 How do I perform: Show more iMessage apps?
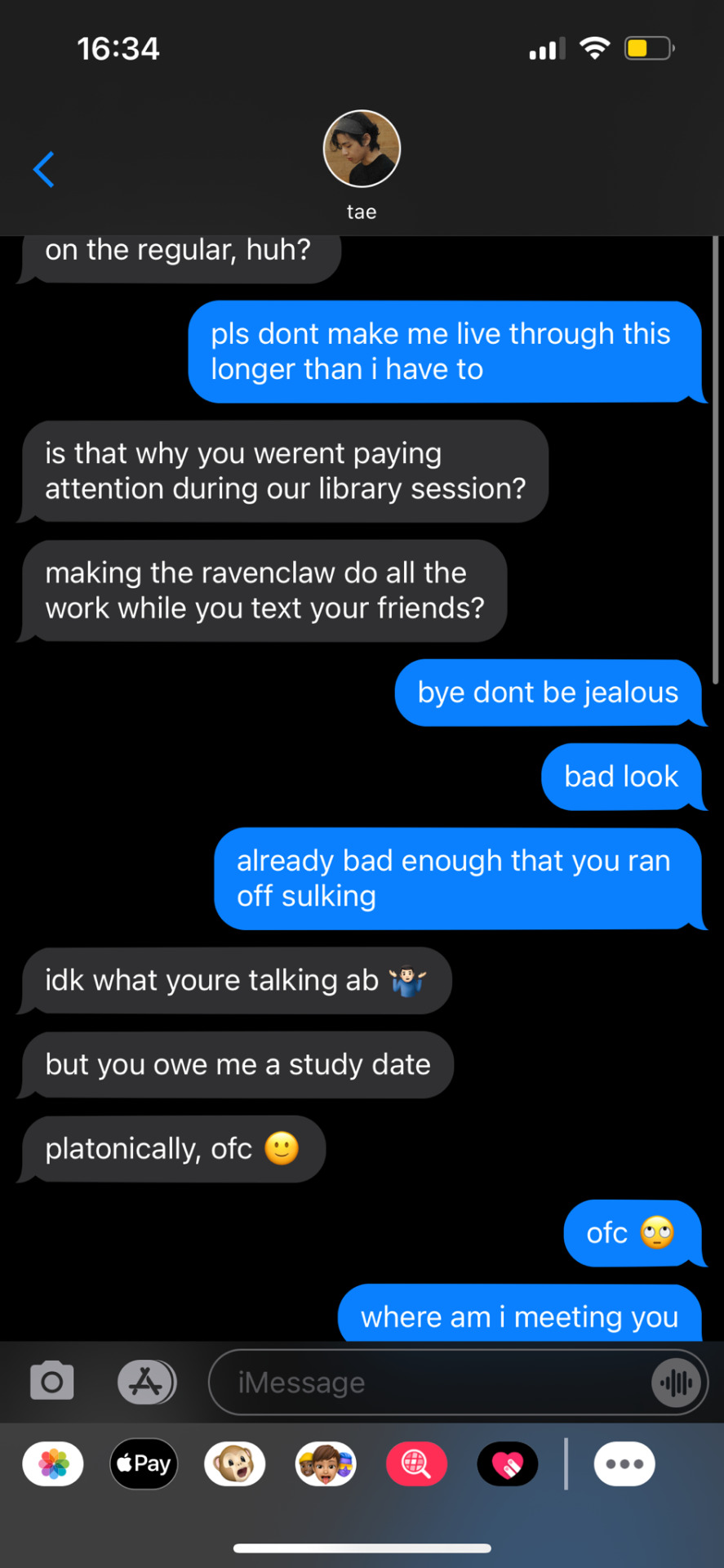point(624,1463)
